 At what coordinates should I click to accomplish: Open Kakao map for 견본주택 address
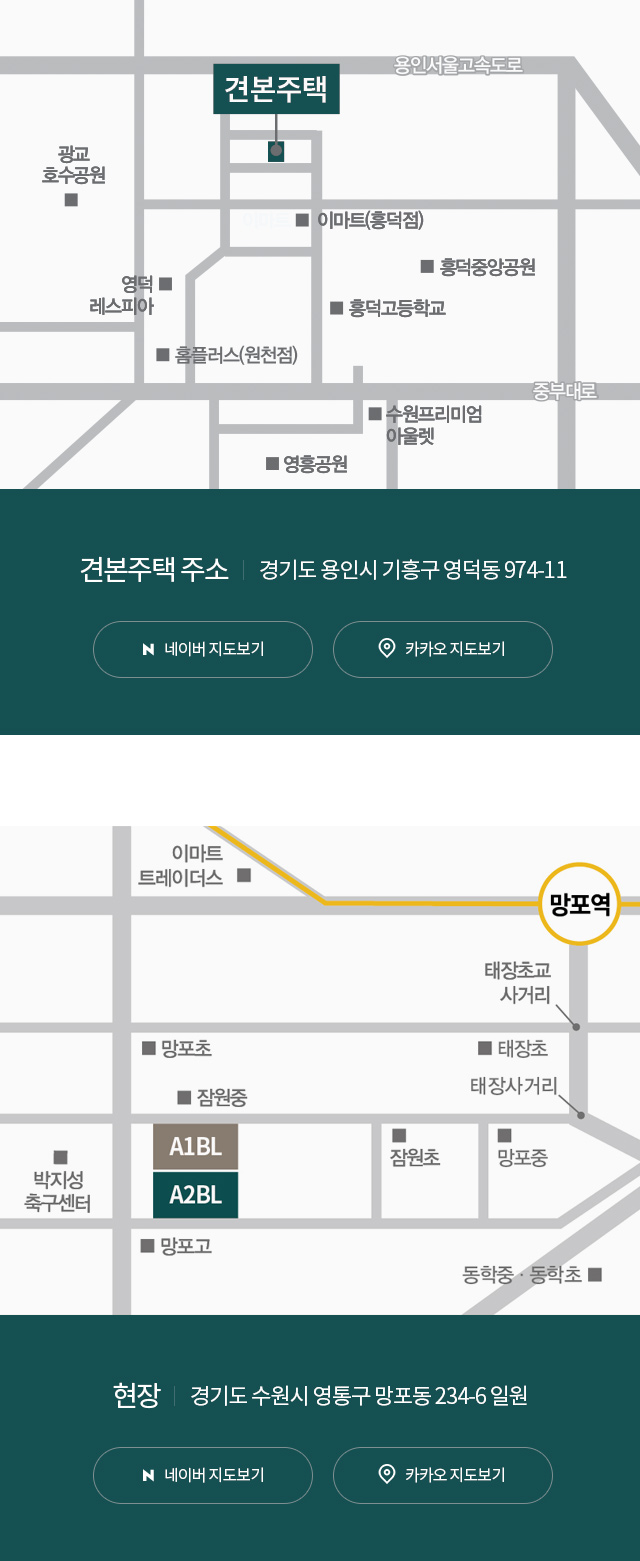(x=442, y=649)
